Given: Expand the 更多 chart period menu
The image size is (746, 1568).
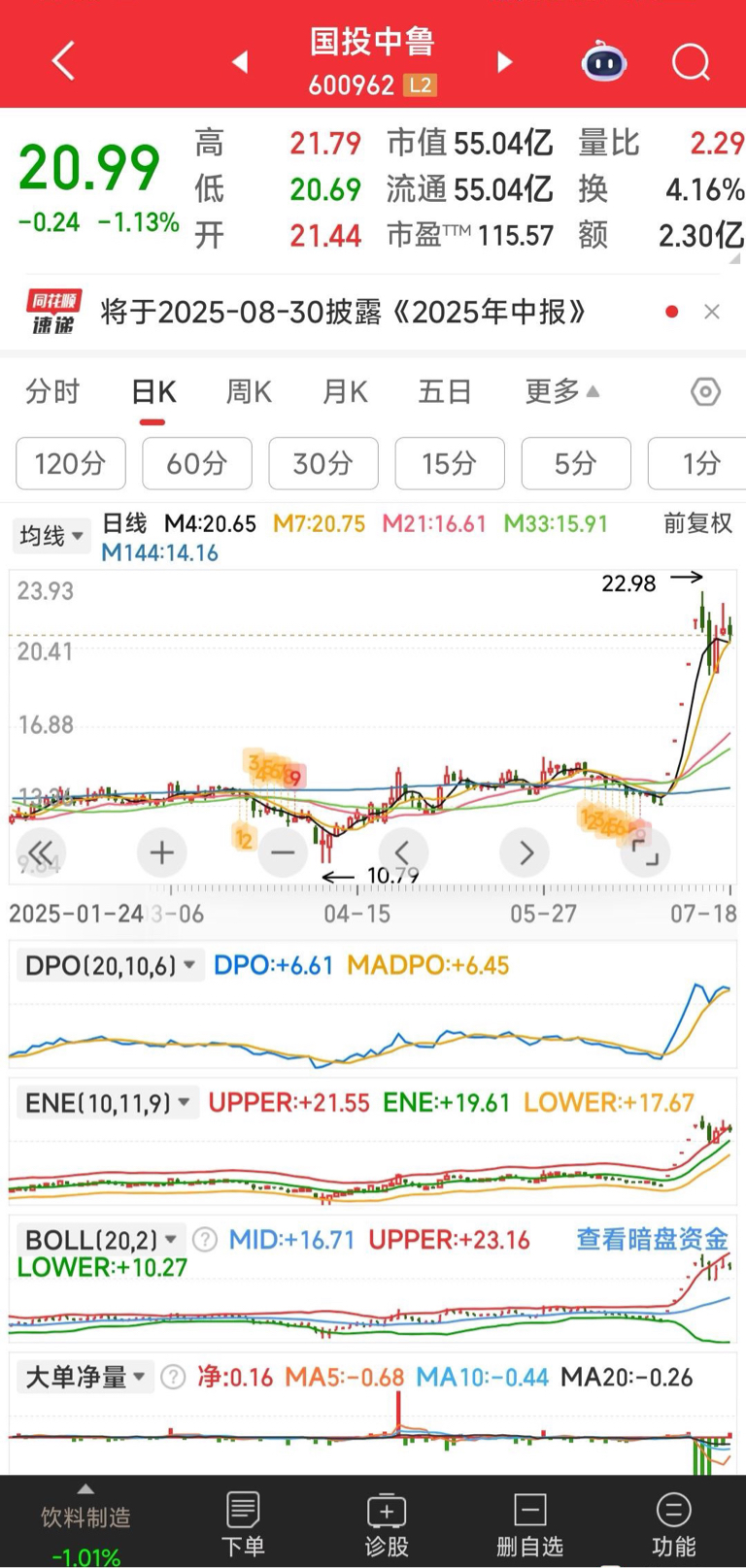Looking at the screenshot, I should point(562,391).
